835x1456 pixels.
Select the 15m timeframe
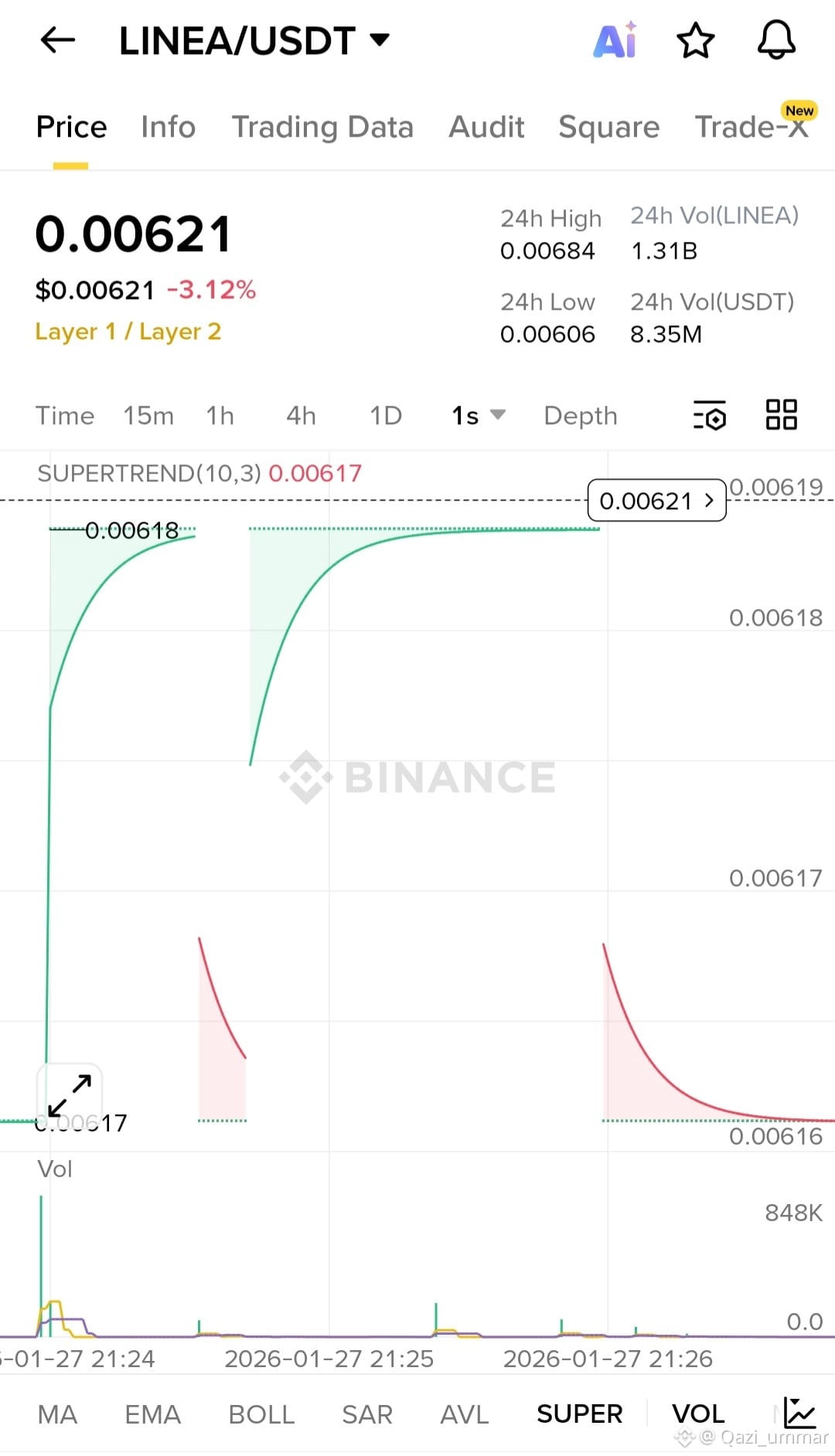(x=148, y=416)
